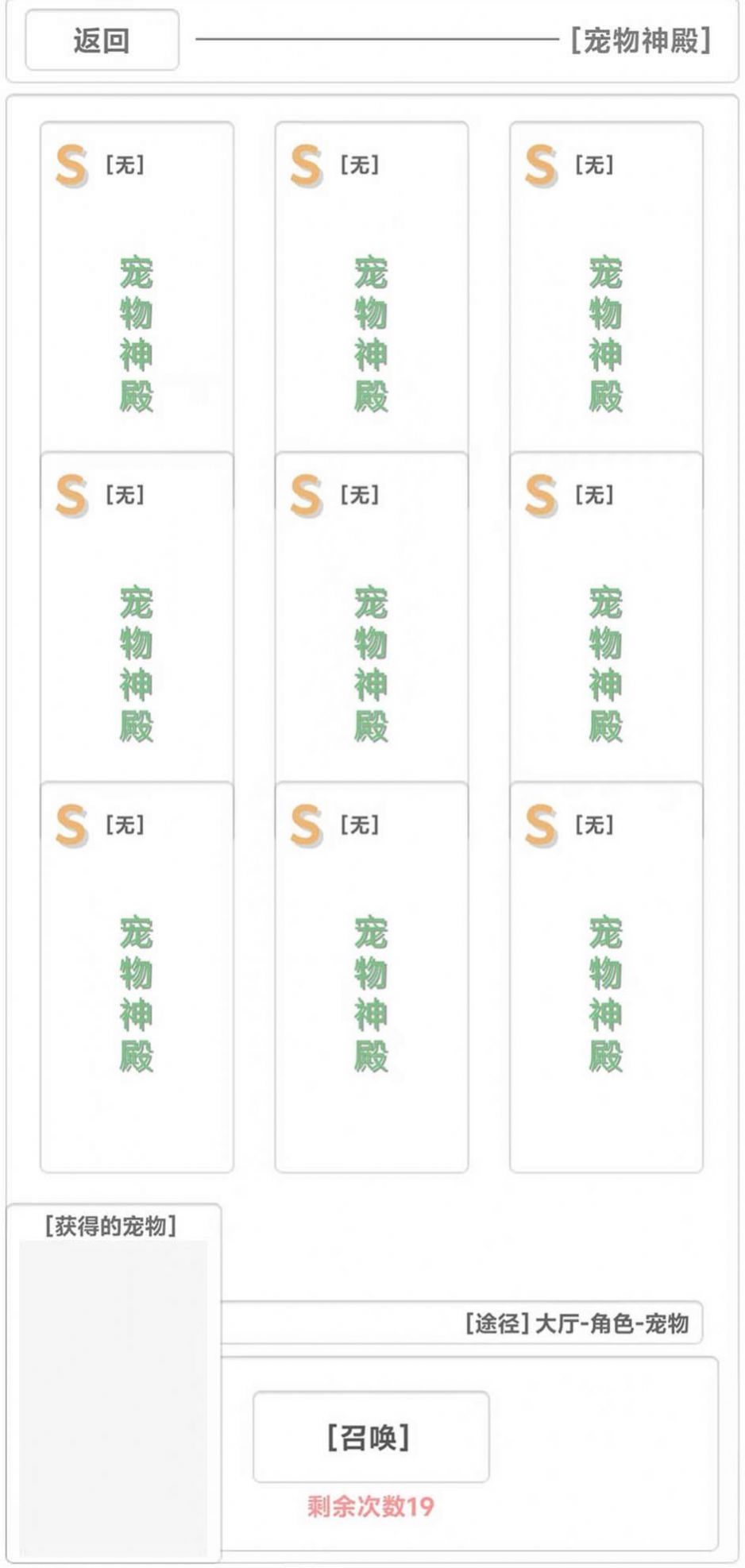Tap the 返回 back button
Screen dimensions: 745x1568
(102, 40)
